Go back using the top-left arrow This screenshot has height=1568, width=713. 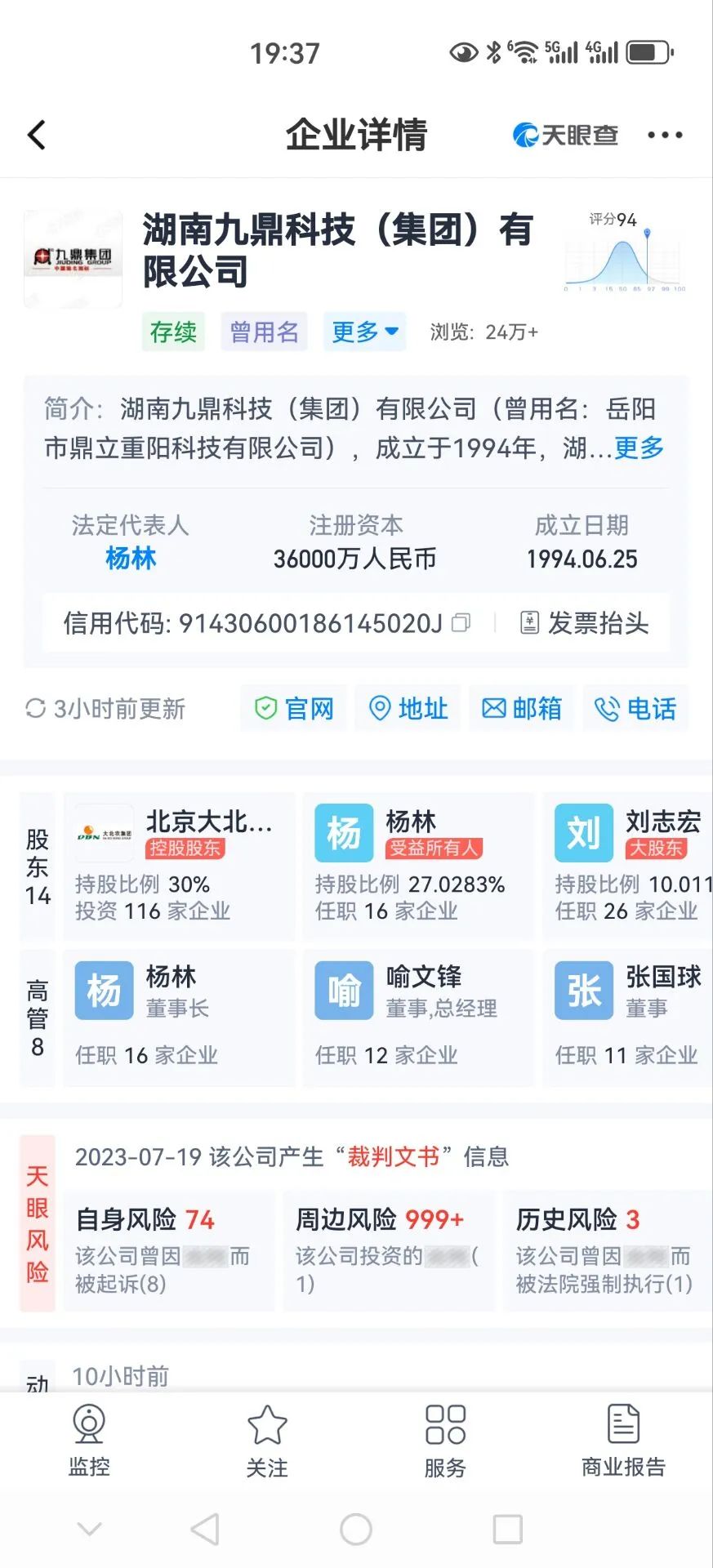[37, 135]
